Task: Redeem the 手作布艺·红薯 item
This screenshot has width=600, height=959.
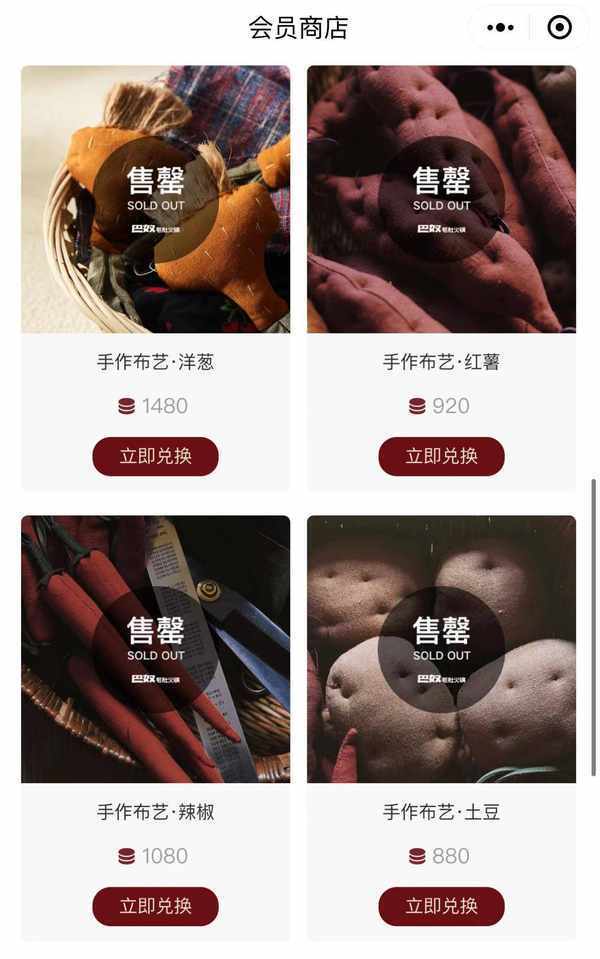Action: (441, 456)
